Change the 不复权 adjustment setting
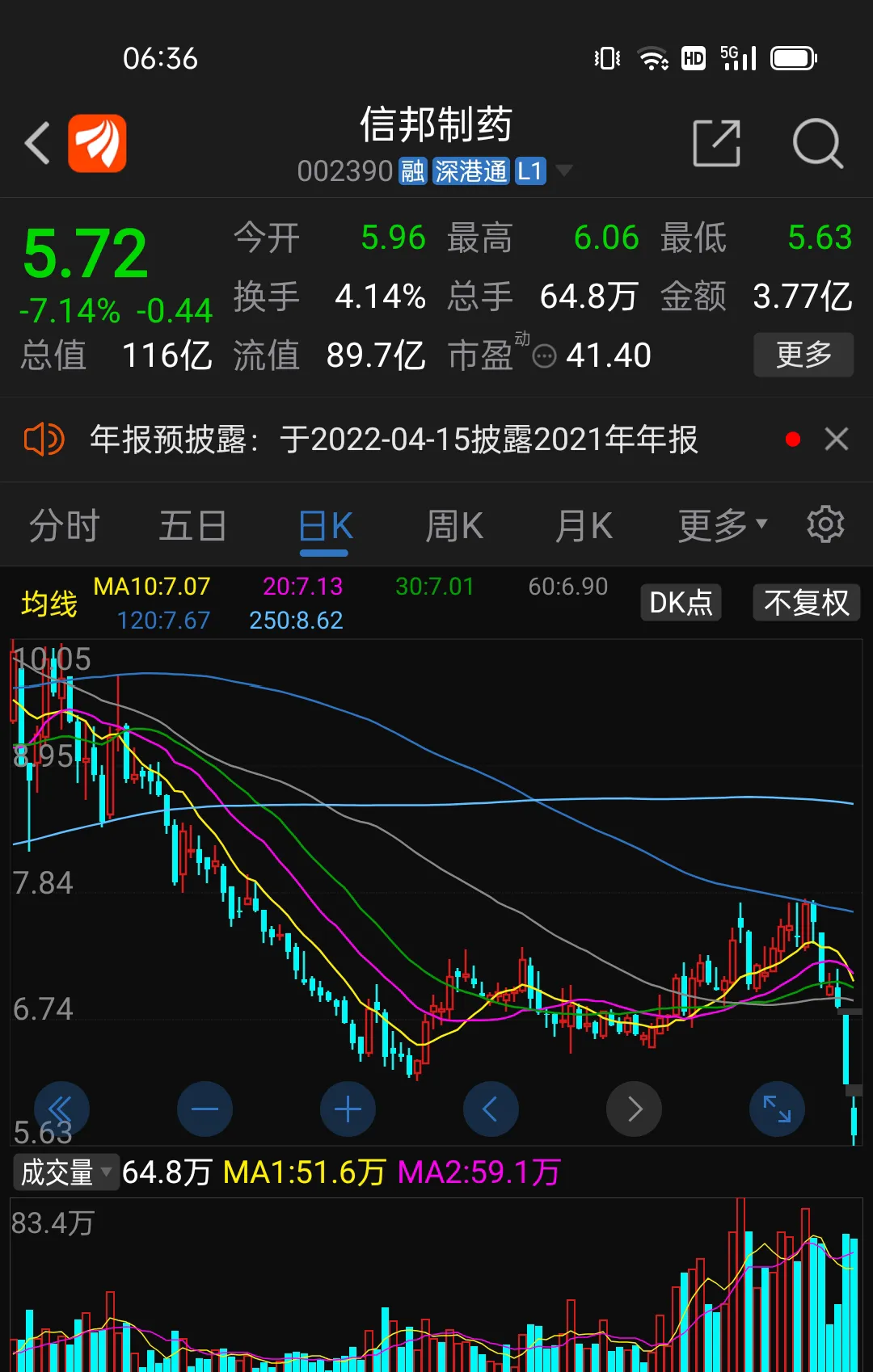The image size is (873, 1372). point(806,603)
